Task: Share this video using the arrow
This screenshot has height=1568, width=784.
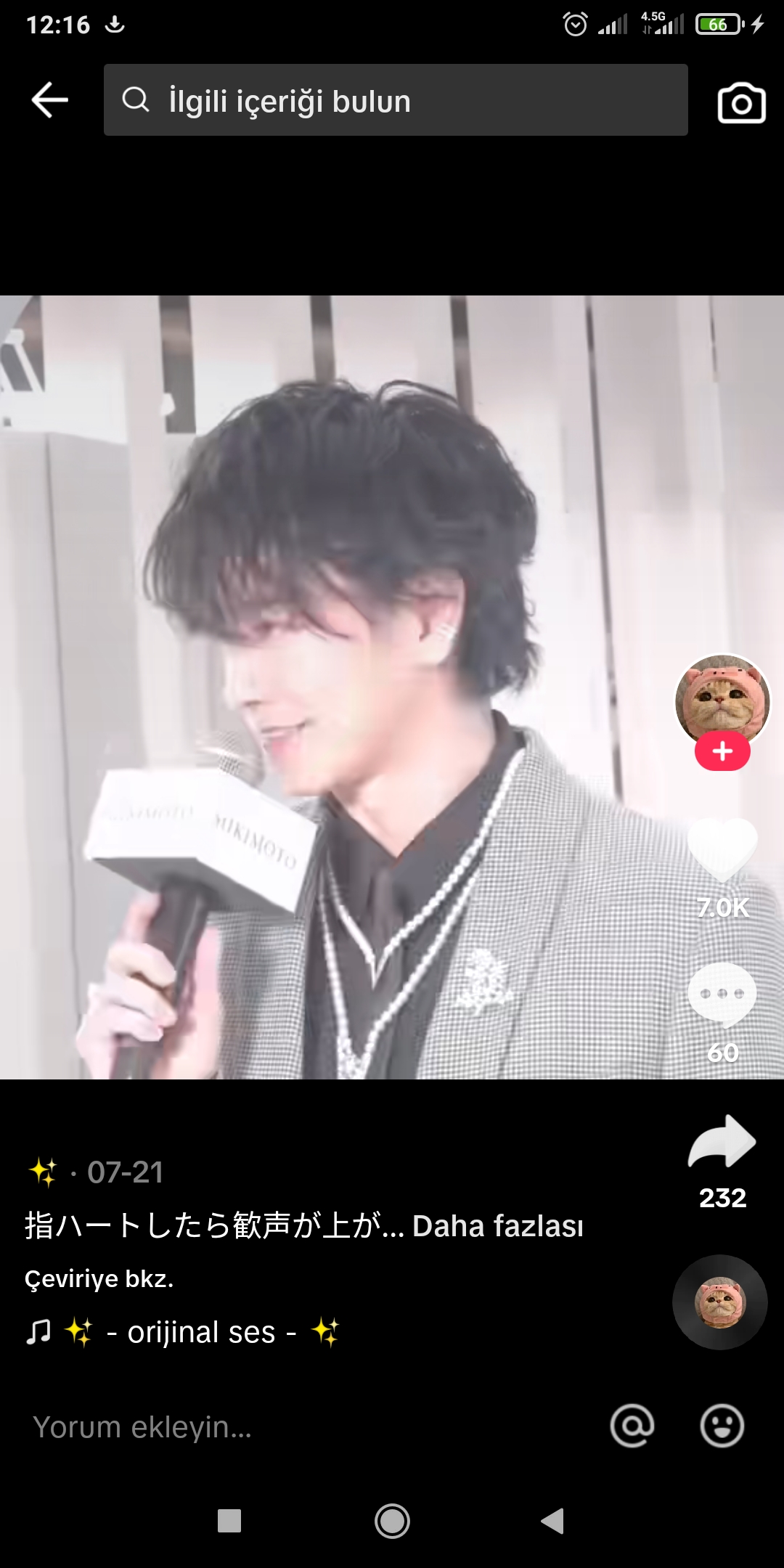Action: [x=722, y=1142]
